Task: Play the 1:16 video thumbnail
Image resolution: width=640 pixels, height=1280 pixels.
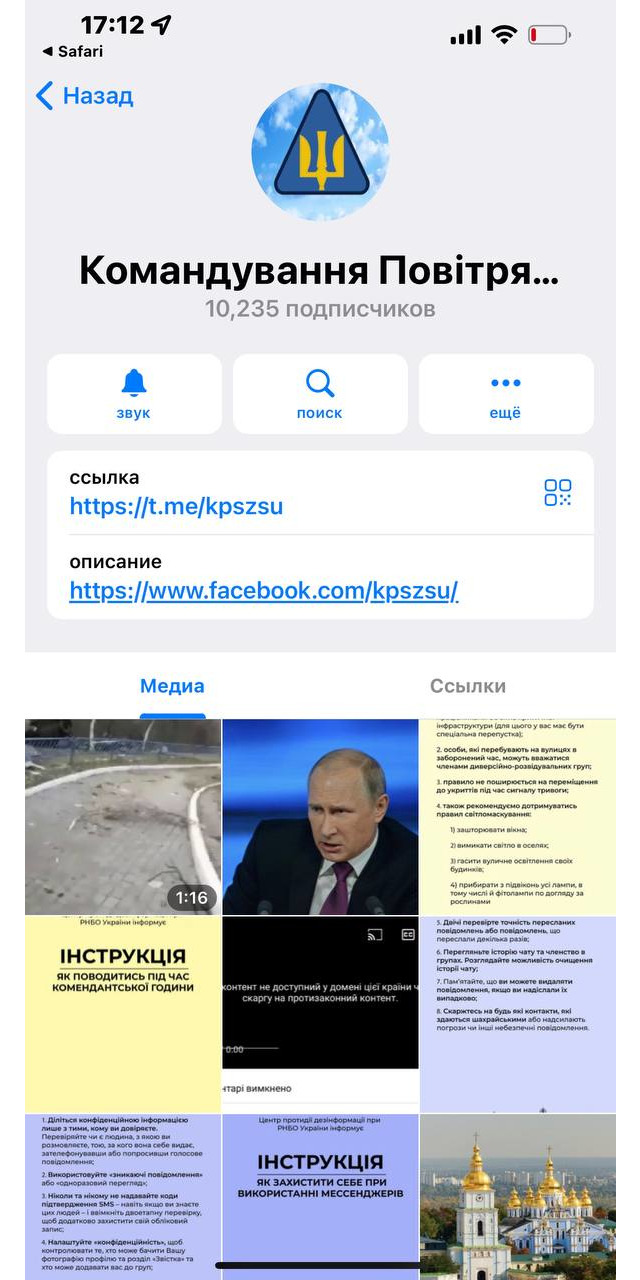Action: 122,816
